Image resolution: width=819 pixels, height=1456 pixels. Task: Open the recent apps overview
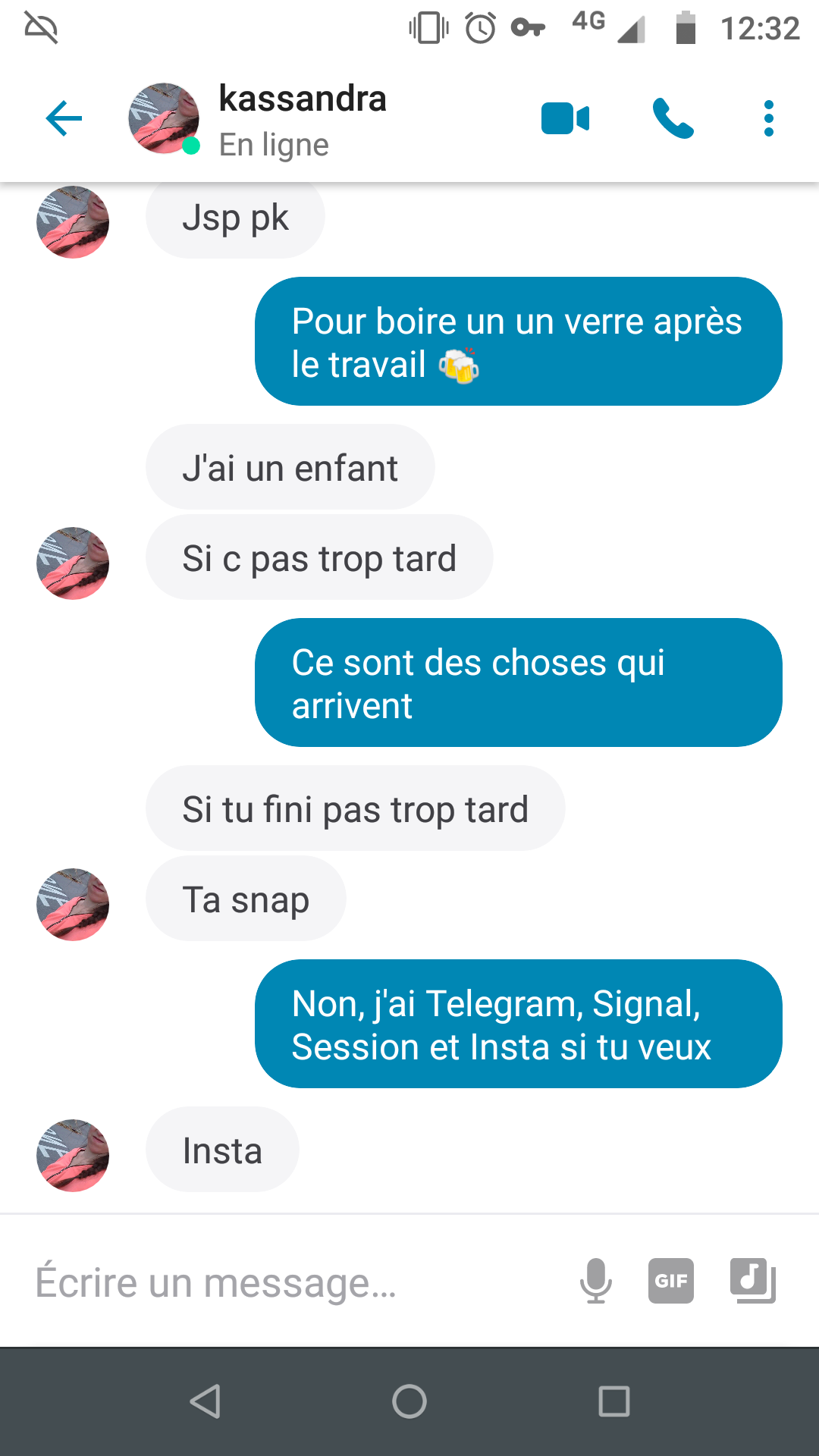pos(614,1401)
